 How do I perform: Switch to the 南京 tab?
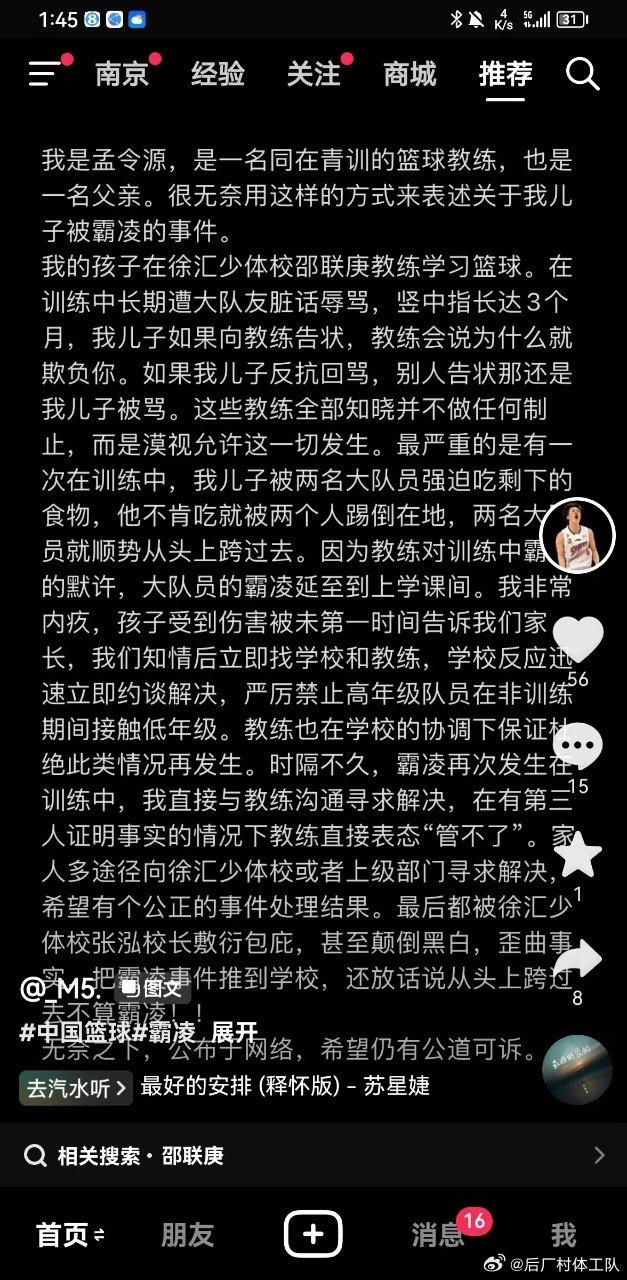(x=122, y=74)
